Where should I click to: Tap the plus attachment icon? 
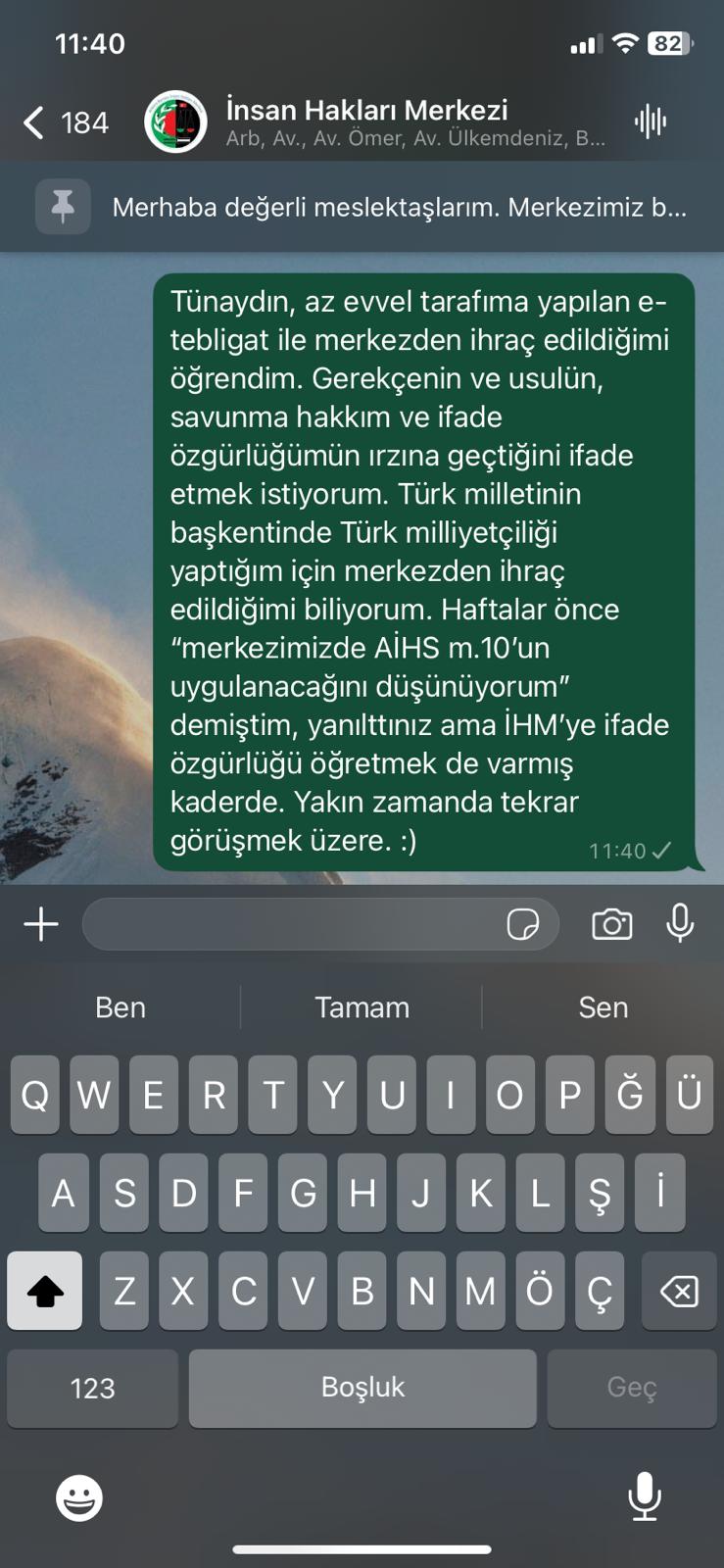pos(41,924)
